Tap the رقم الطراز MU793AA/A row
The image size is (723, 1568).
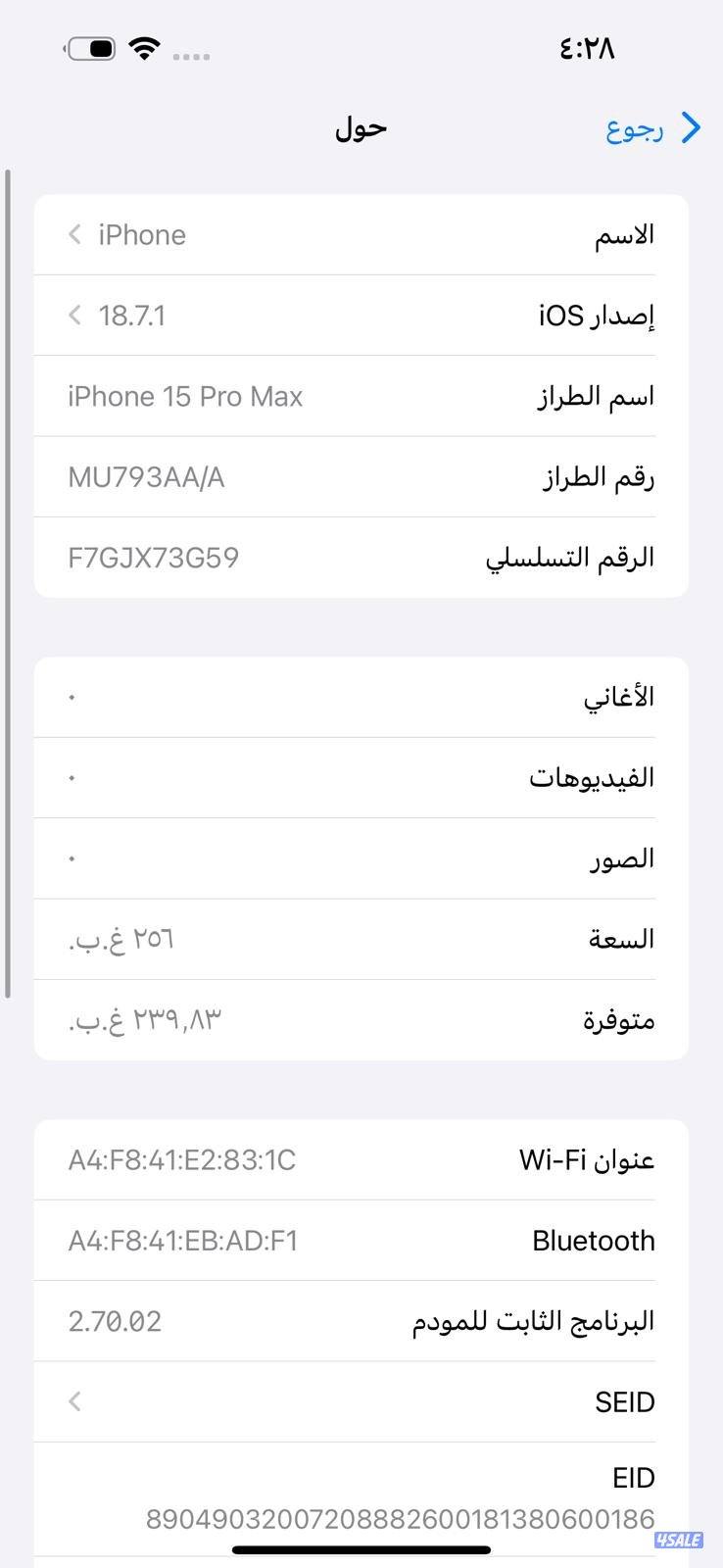(x=361, y=476)
